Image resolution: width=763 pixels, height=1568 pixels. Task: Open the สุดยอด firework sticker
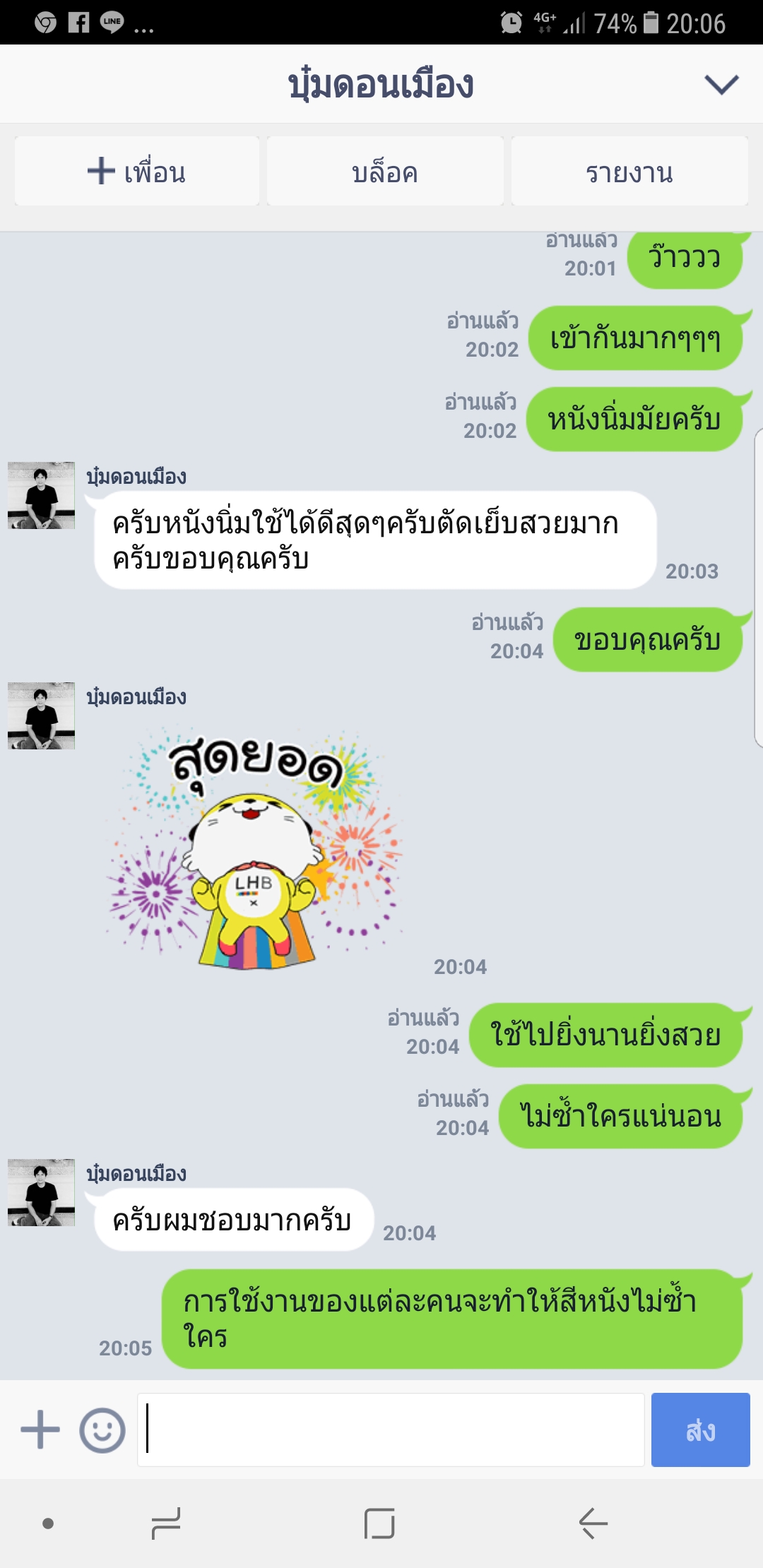pyautogui.click(x=254, y=848)
